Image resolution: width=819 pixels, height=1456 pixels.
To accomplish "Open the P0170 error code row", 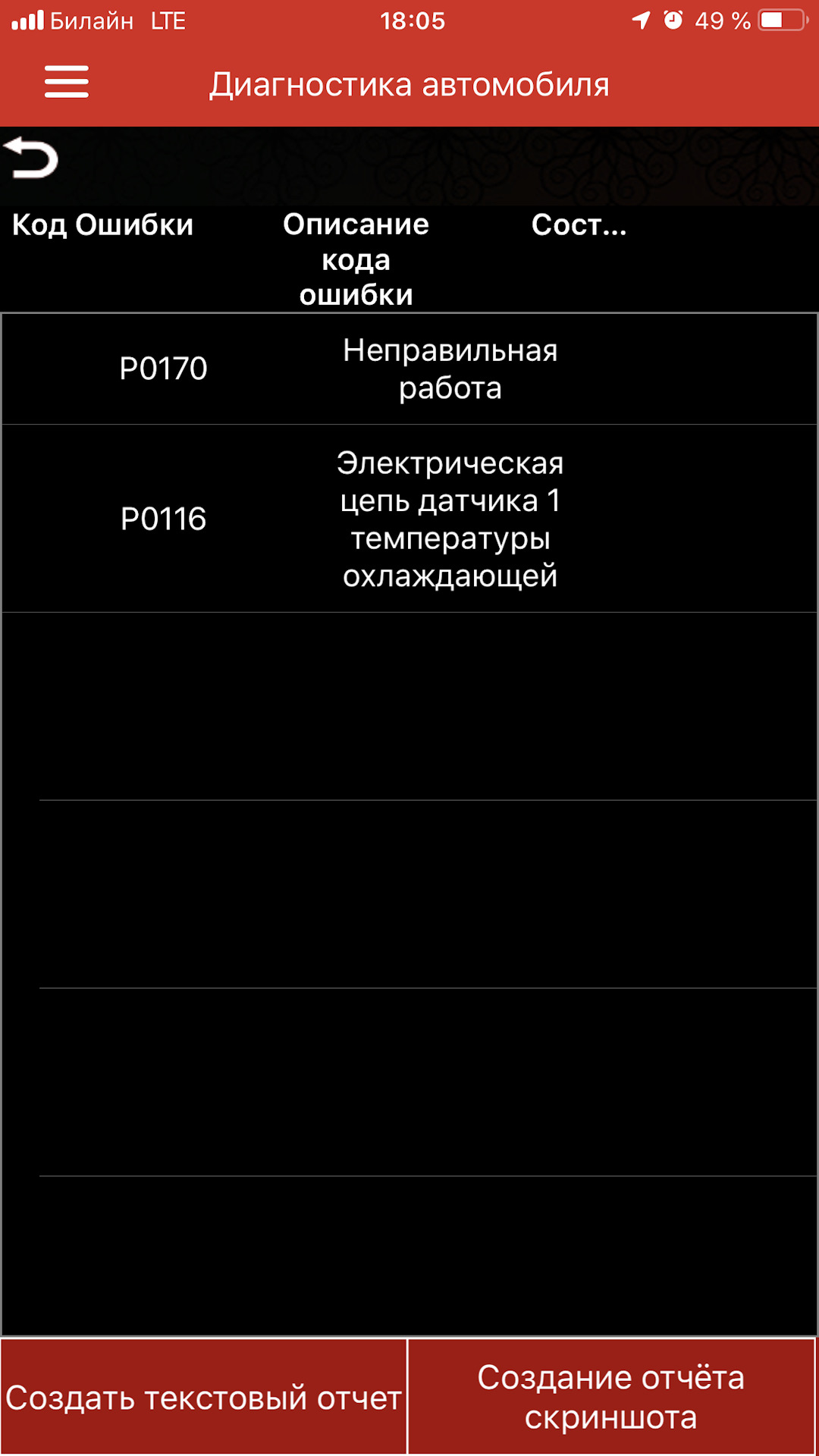I will 409,369.
